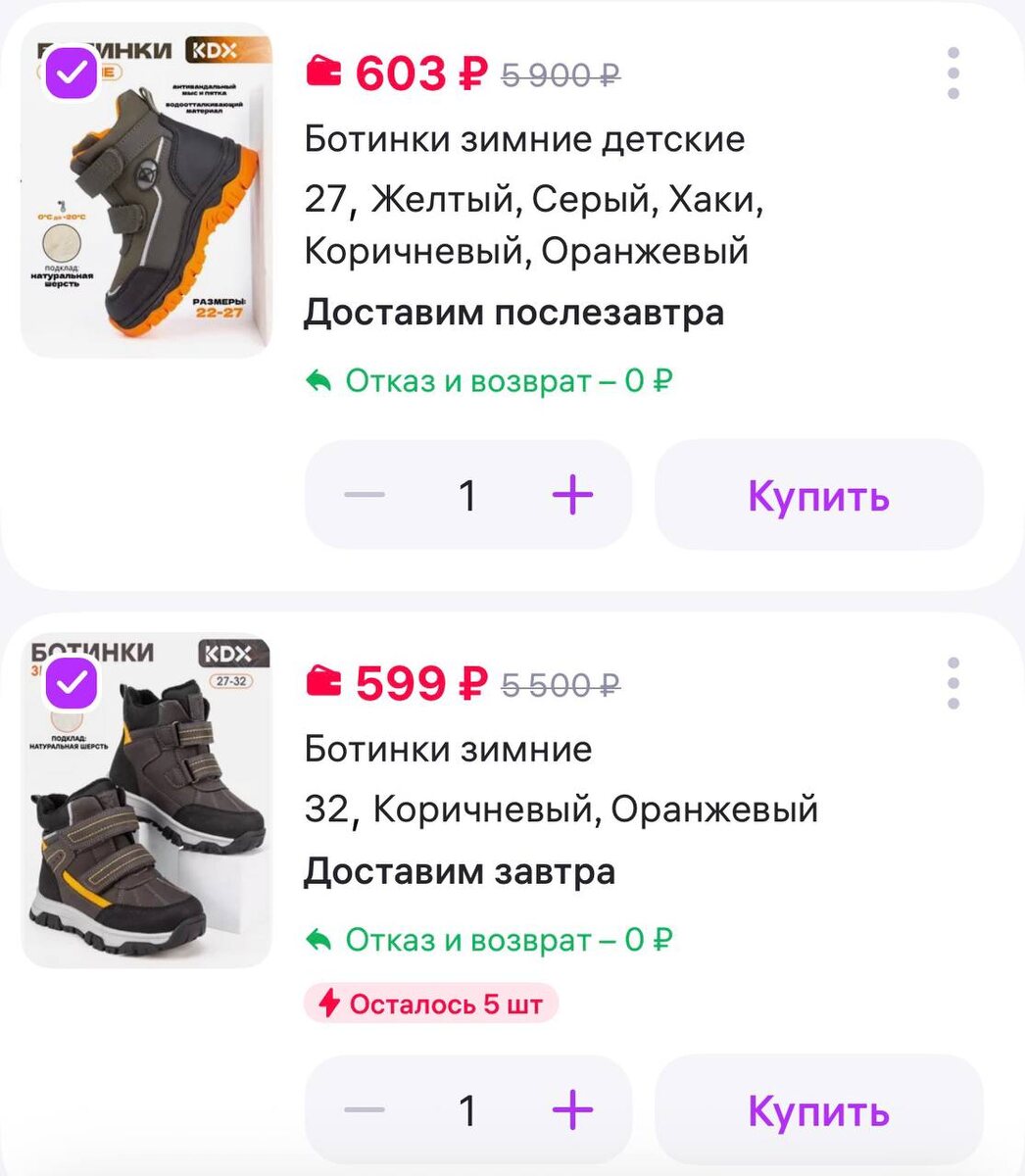Tap Купить for the 599 ₽ boots
The height and width of the screenshot is (1176, 1025).
tap(818, 1110)
